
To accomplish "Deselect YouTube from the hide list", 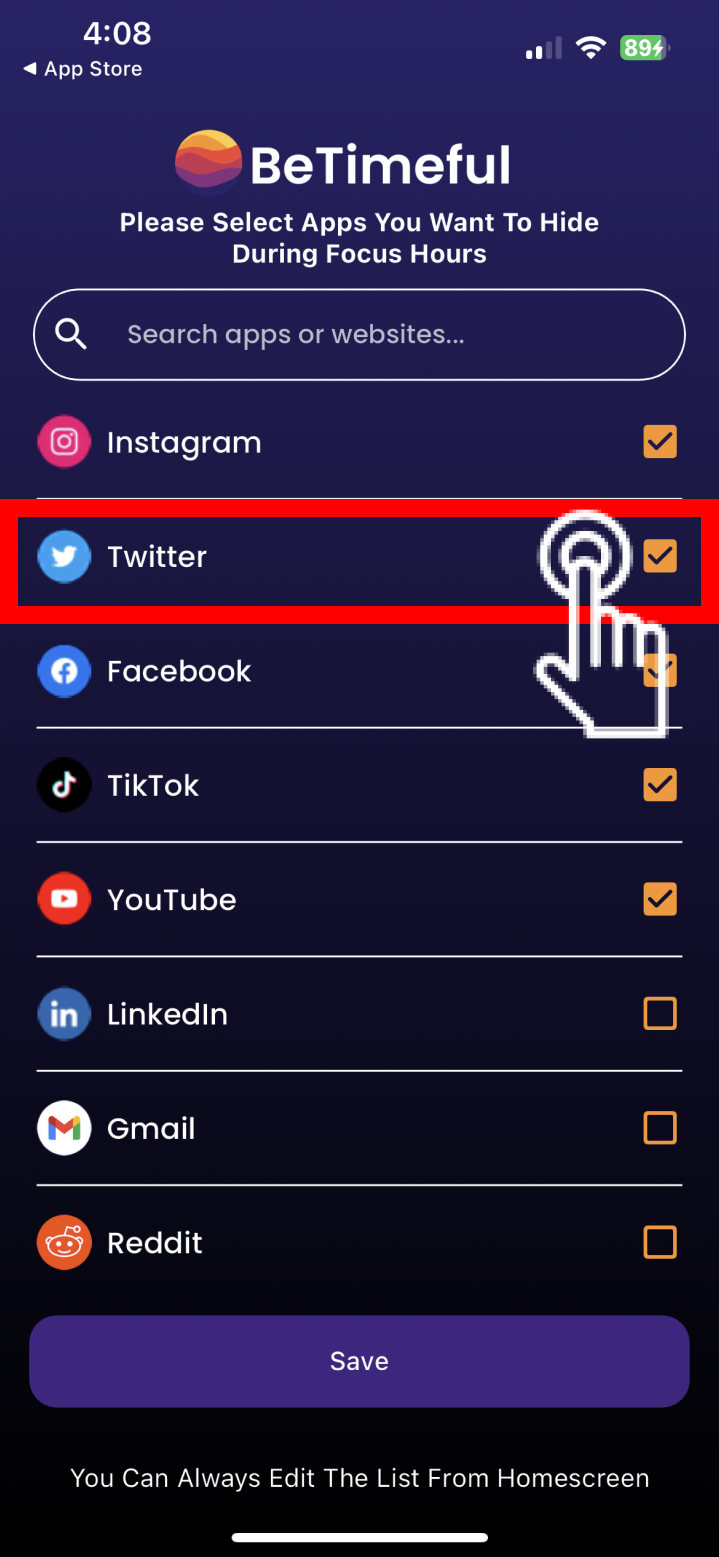I will coord(659,899).
